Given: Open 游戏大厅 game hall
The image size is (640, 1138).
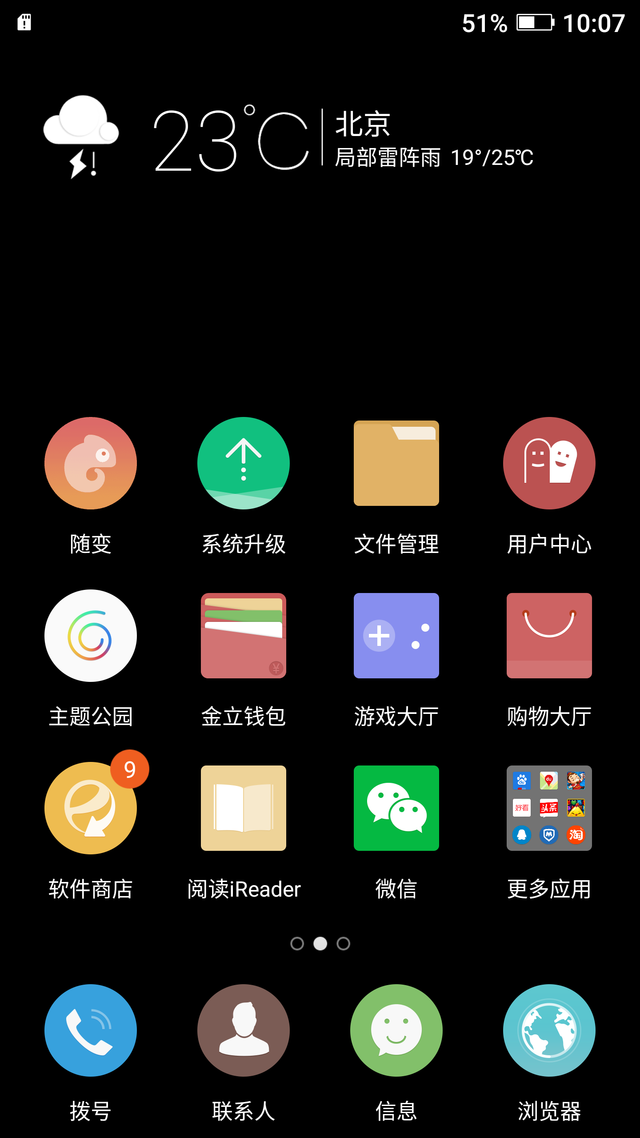Looking at the screenshot, I should pos(396,636).
